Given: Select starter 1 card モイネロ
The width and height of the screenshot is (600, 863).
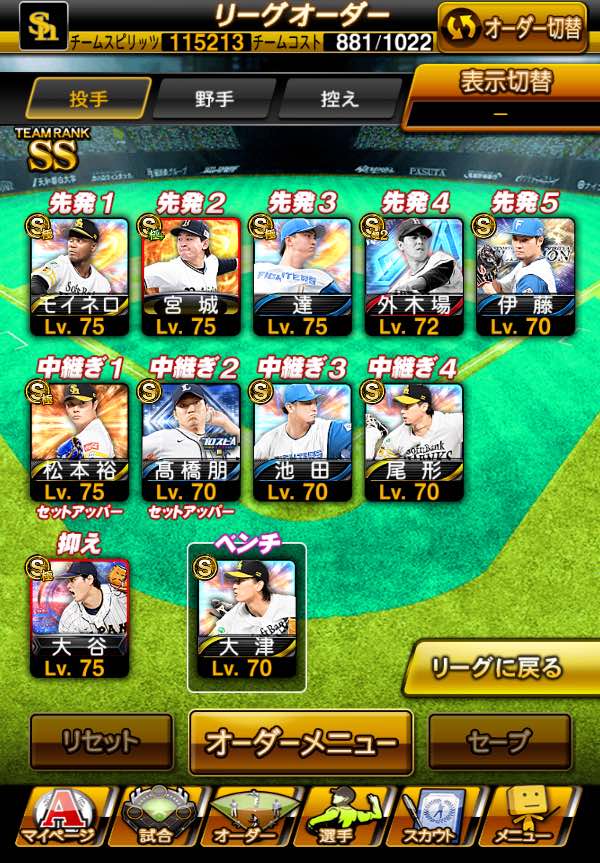Looking at the screenshot, I should pyautogui.click(x=79, y=276).
